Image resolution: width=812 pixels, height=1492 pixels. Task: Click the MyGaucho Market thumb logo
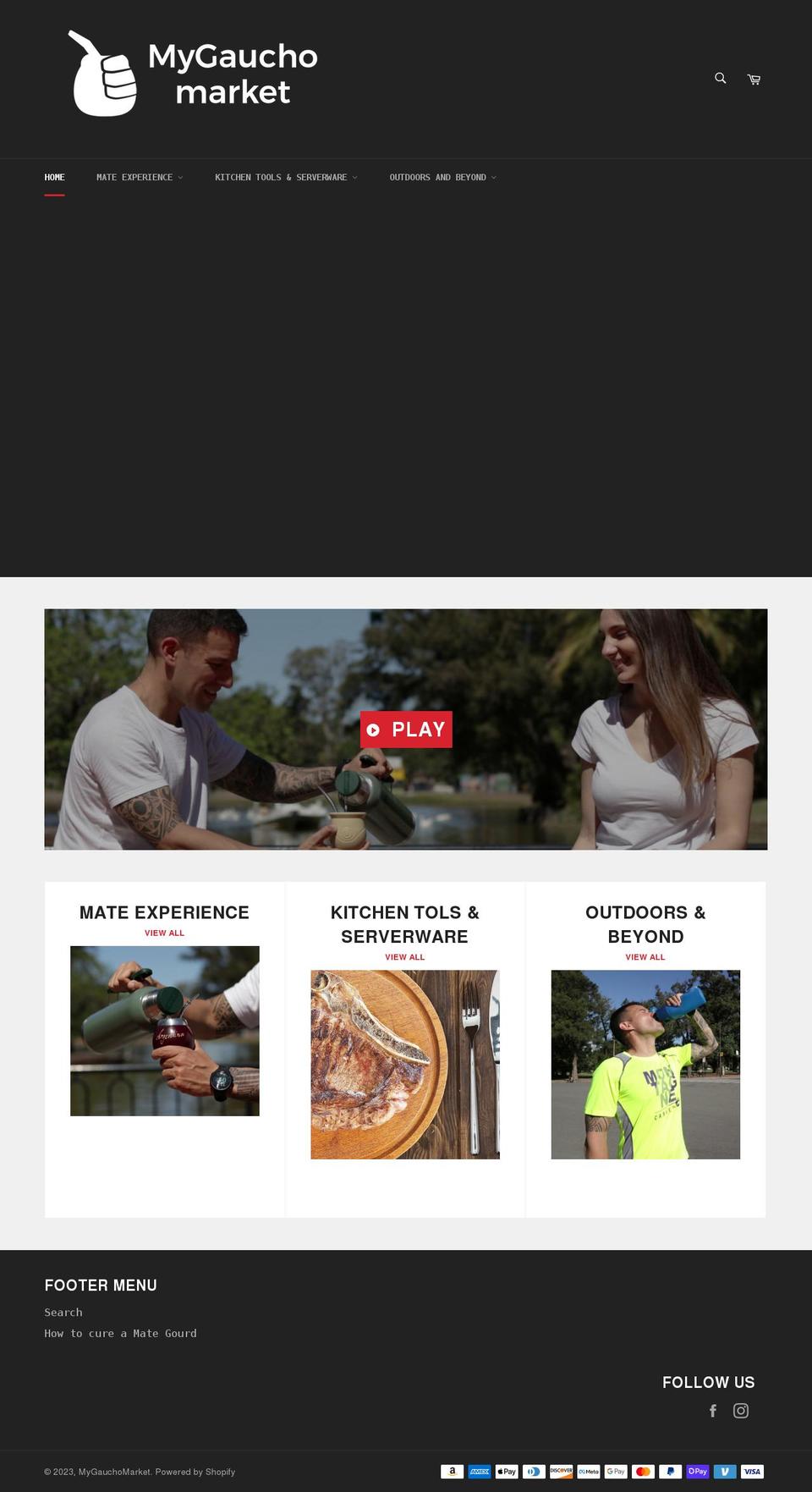(101, 74)
